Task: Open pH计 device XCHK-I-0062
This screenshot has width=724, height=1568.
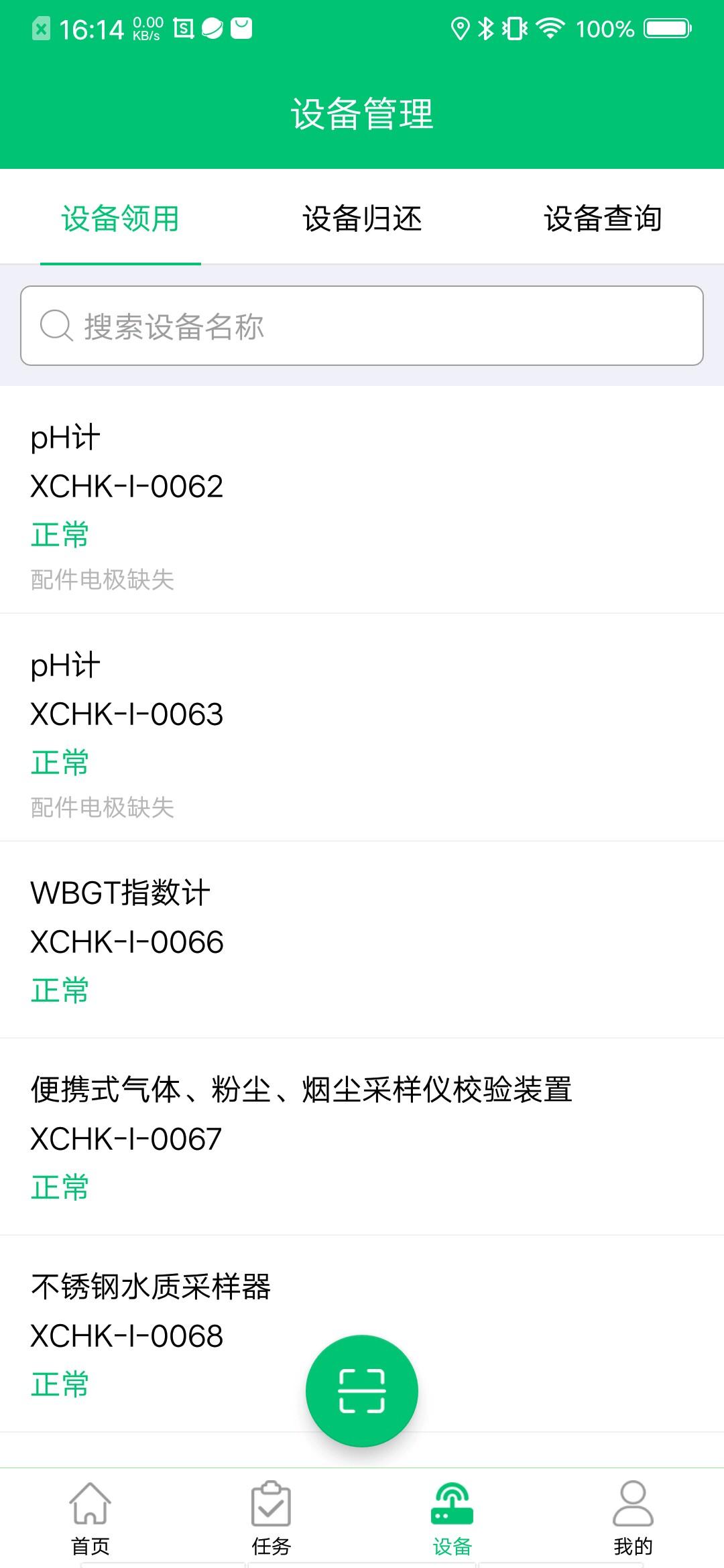Action: coord(362,499)
